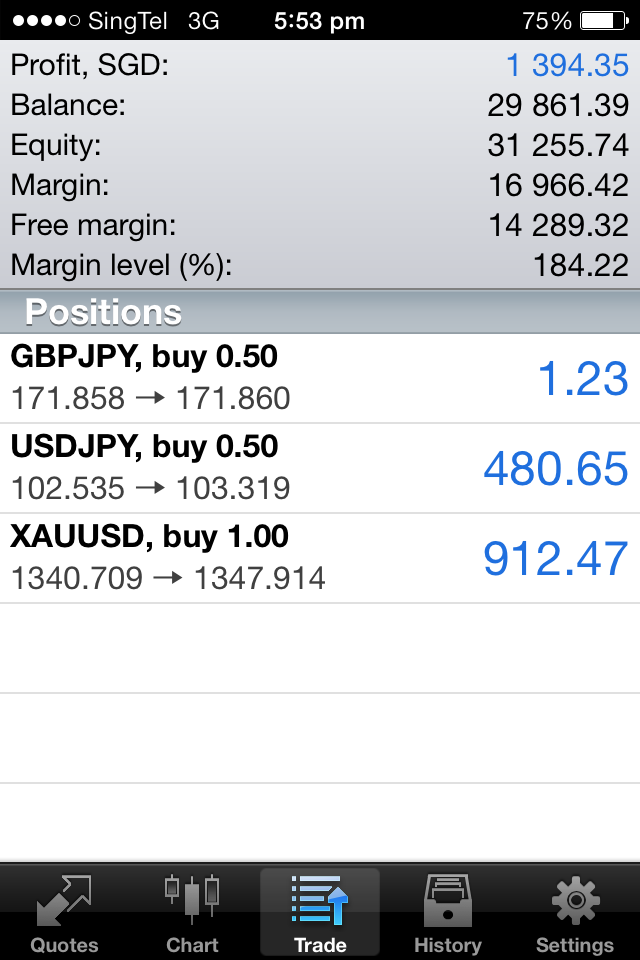640x960 pixels.
Task: Switch to the Quotes tab
Action: click(x=64, y=912)
